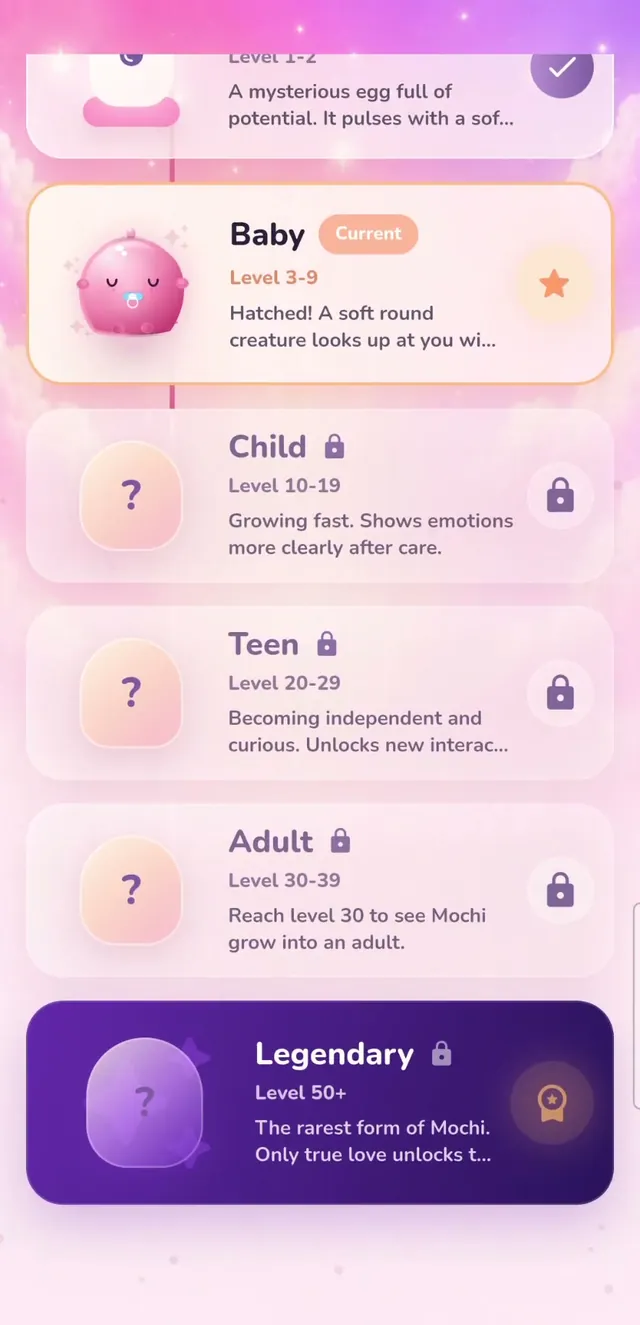Tap the lock button on Teen card
This screenshot has width=640, height=1325.
560,692
